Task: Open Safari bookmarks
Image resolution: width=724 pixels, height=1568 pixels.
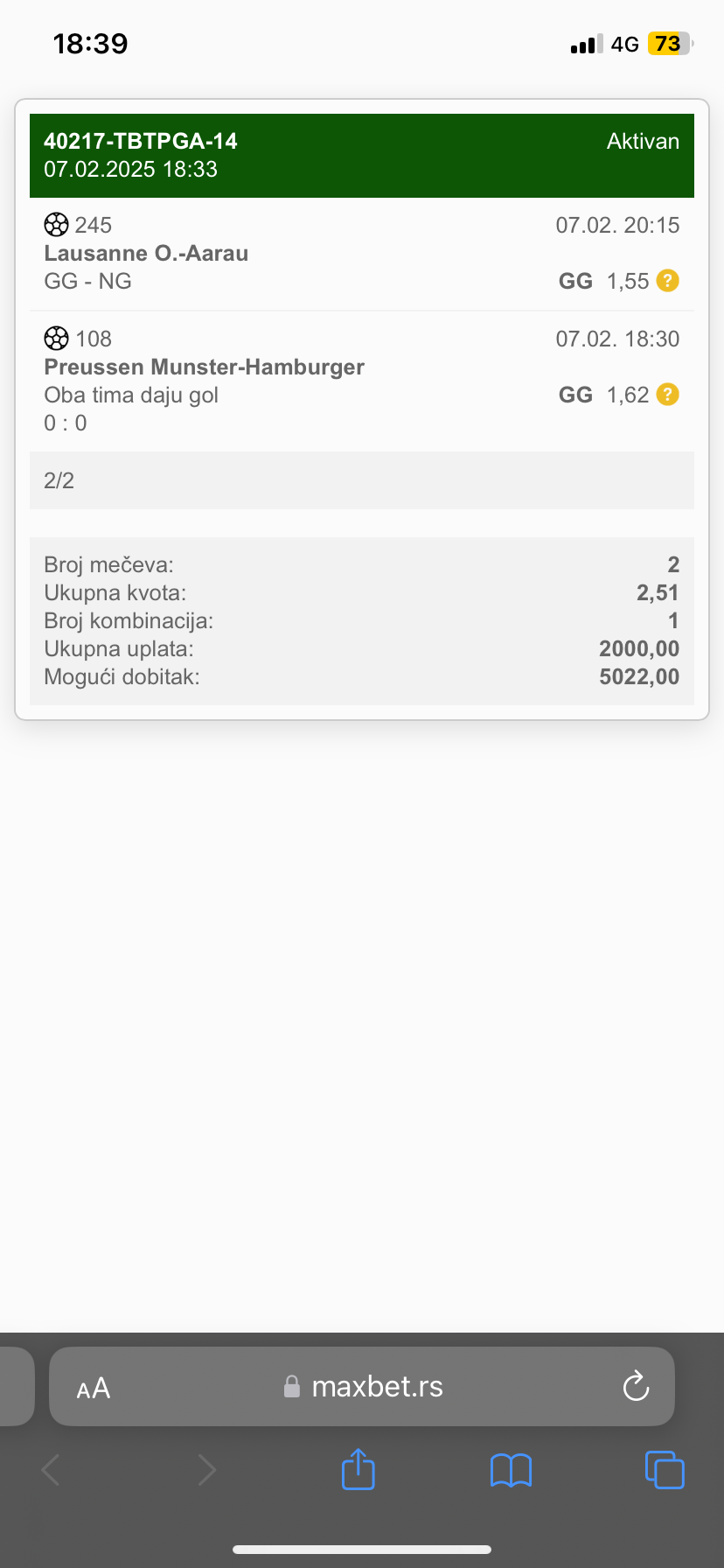Action: [512, 1470]
